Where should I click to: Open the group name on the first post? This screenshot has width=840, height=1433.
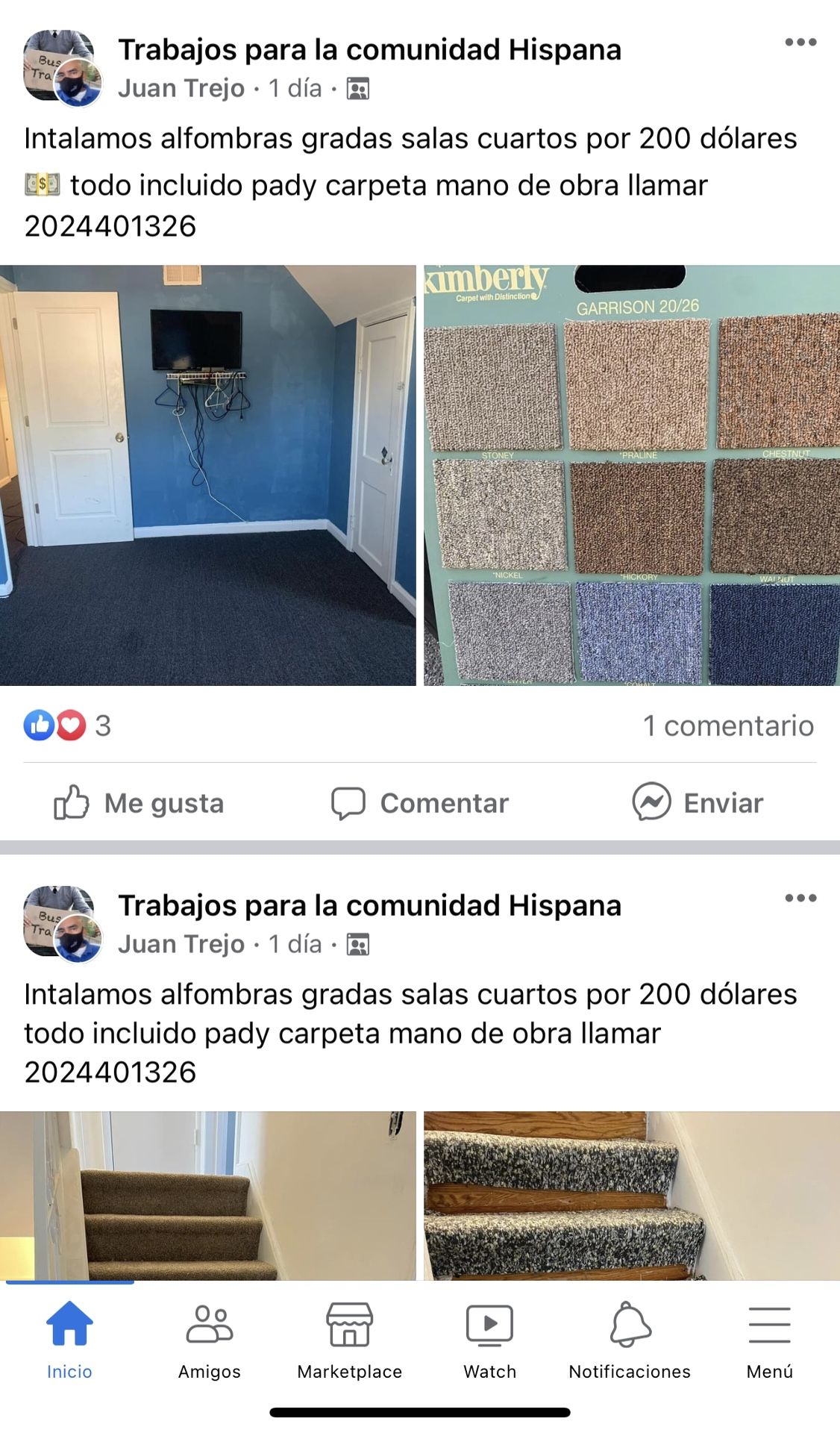[369, 50]
